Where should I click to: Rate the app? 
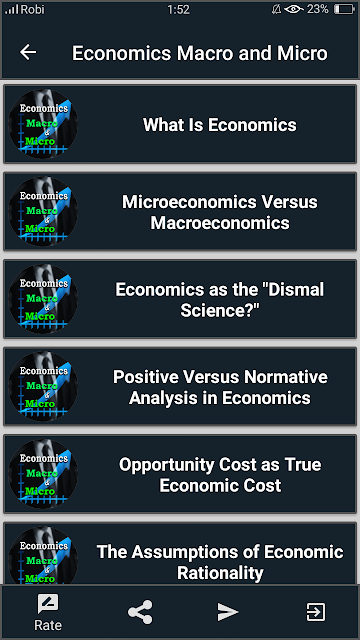coord(48,612)
